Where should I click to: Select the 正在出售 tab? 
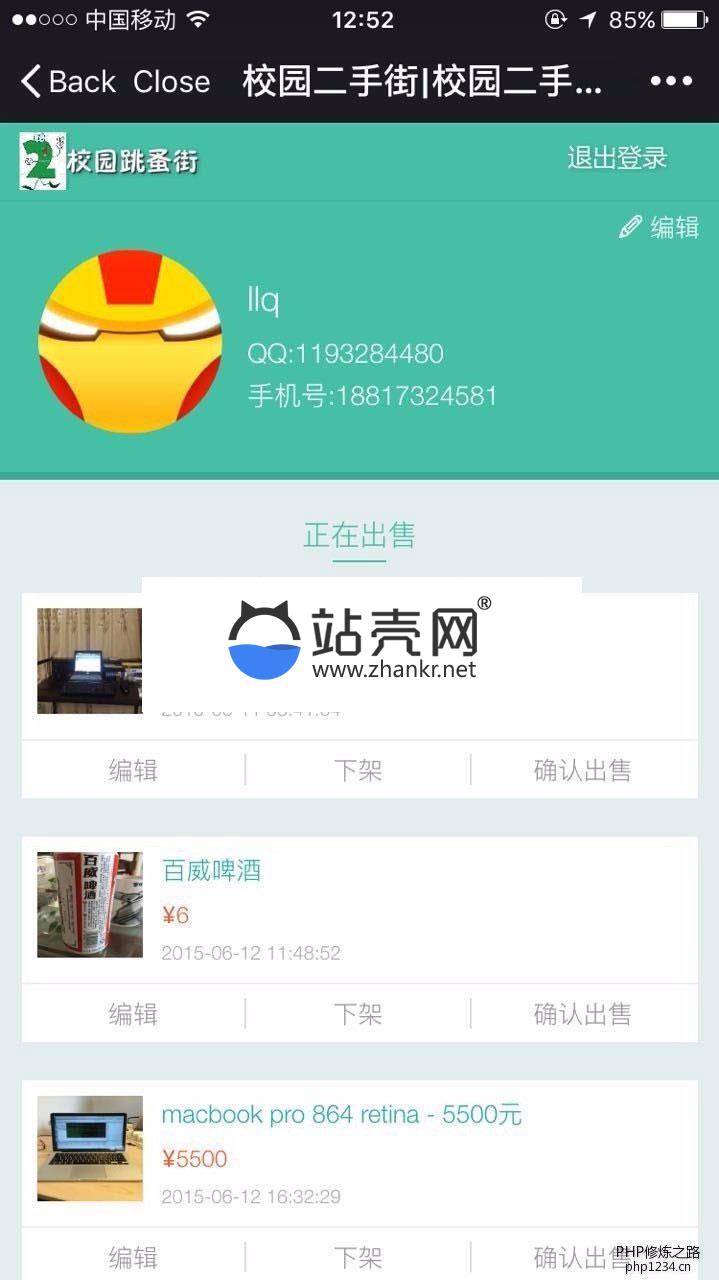coord(359,536)
